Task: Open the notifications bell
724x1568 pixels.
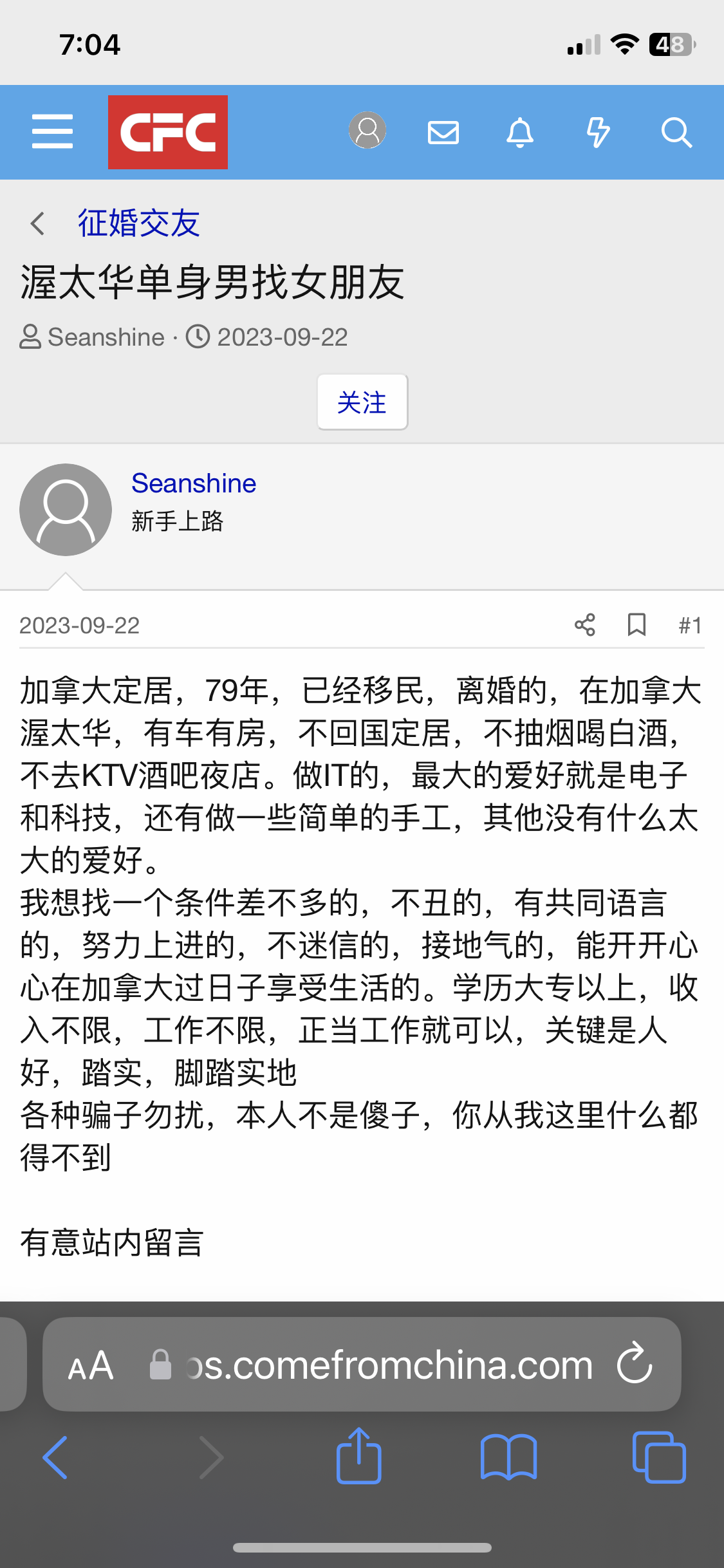Action: (520, 133)
